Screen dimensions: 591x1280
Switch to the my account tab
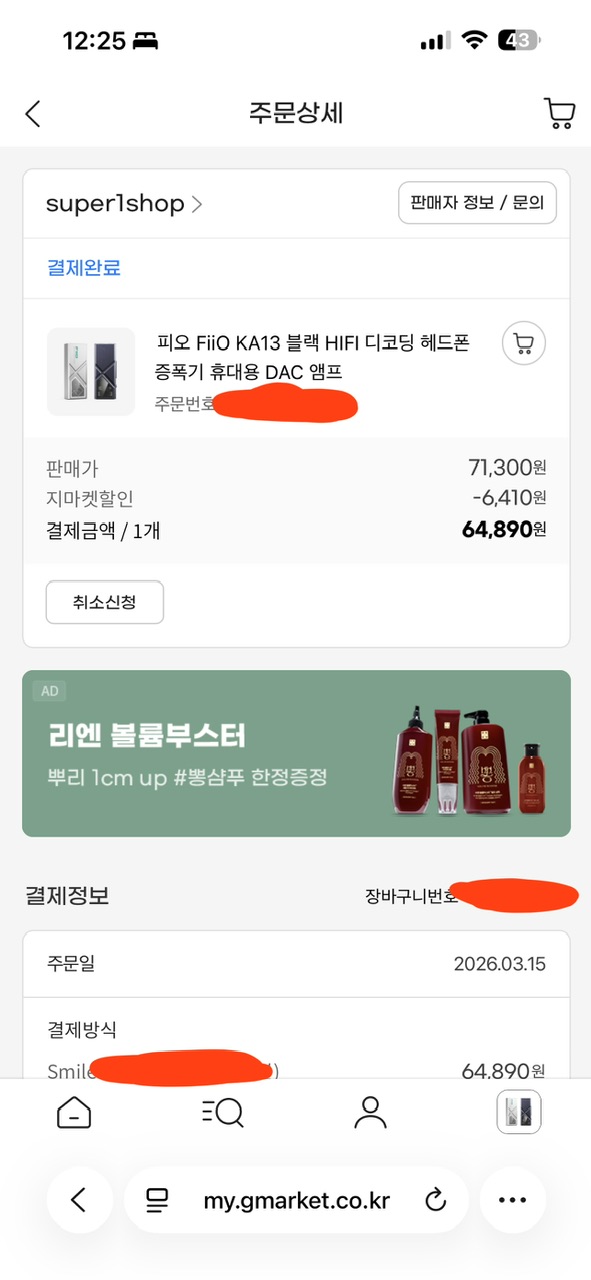coord(370,1112)
